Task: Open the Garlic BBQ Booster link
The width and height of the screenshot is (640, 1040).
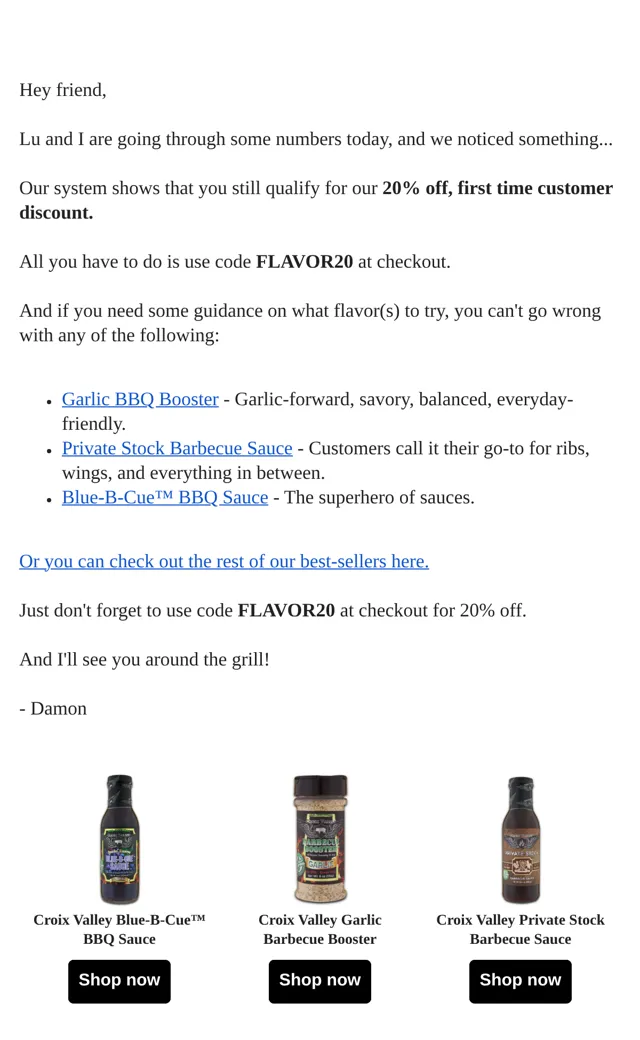Action: [140, 399]
